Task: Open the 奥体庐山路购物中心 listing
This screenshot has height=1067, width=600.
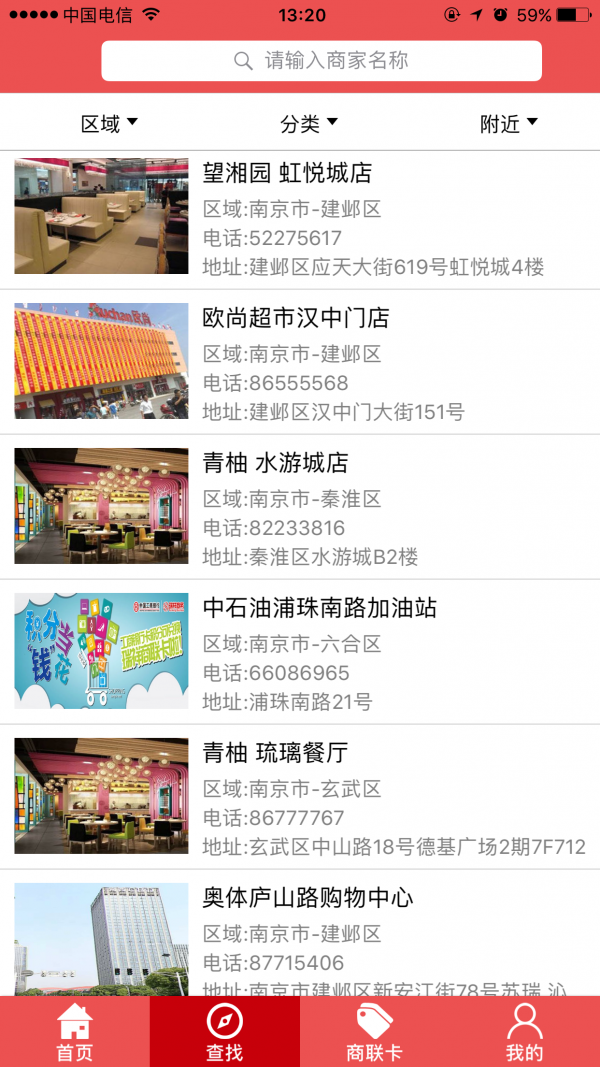Action: 300,936
